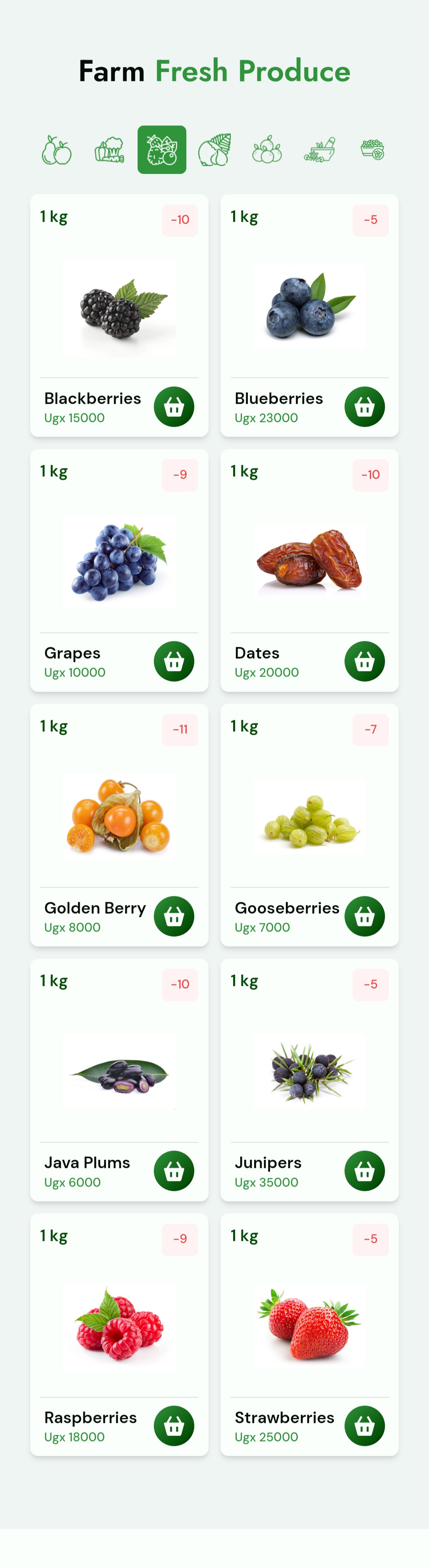Add Java Plums to the basket

pos(174,1171)
